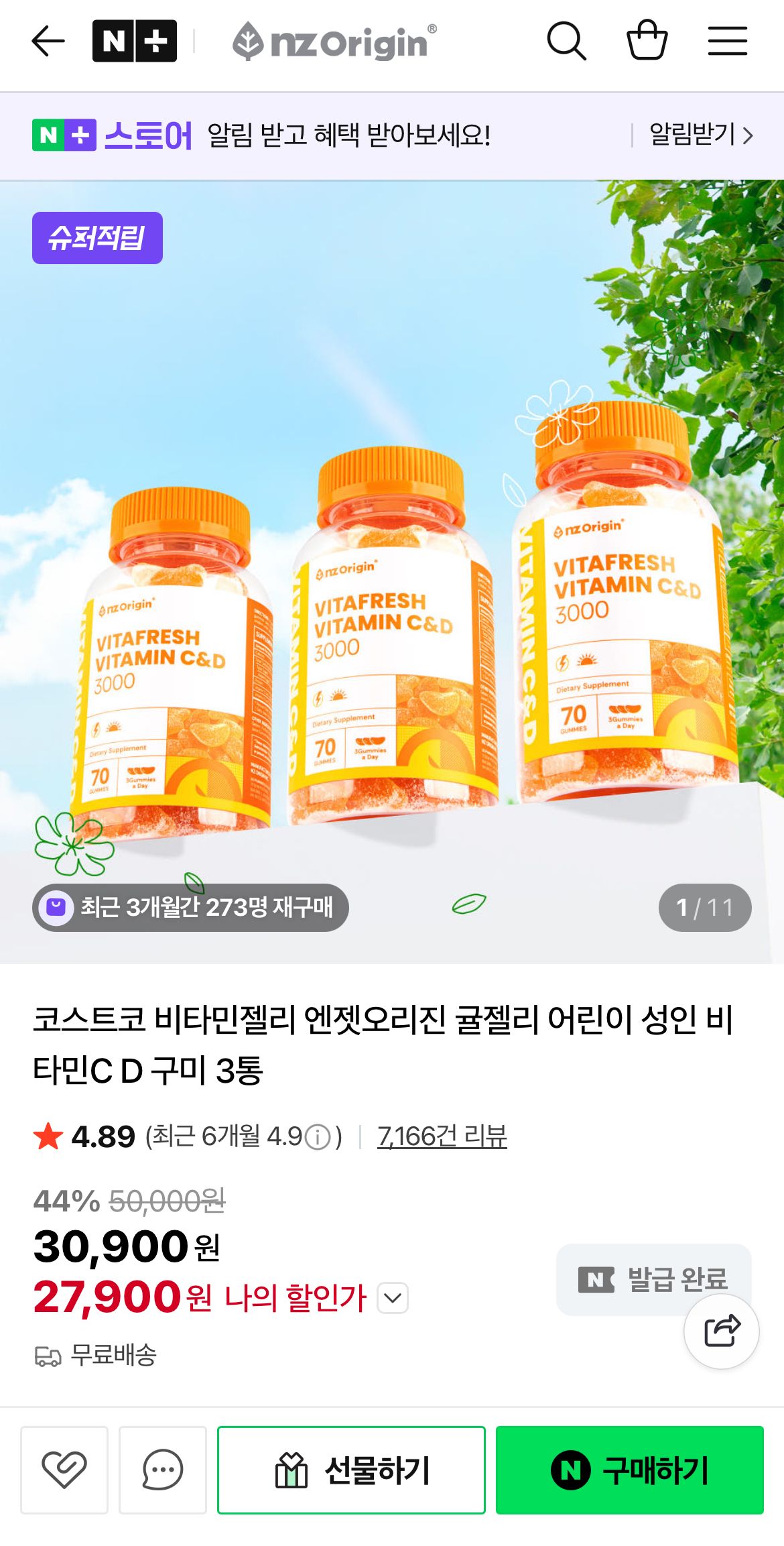Expand the 나의 할인가 dropdown
Image resolution: width=784 pixels, height=1546 pixels.
click(x=393, y=1298)
